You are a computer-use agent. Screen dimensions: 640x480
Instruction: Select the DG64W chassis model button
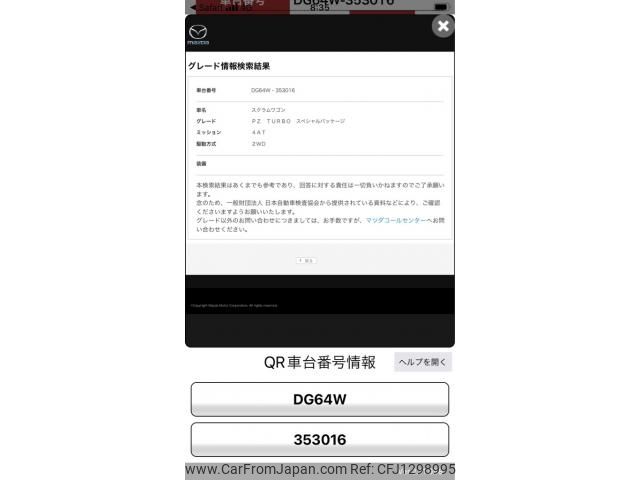point(320,399)
